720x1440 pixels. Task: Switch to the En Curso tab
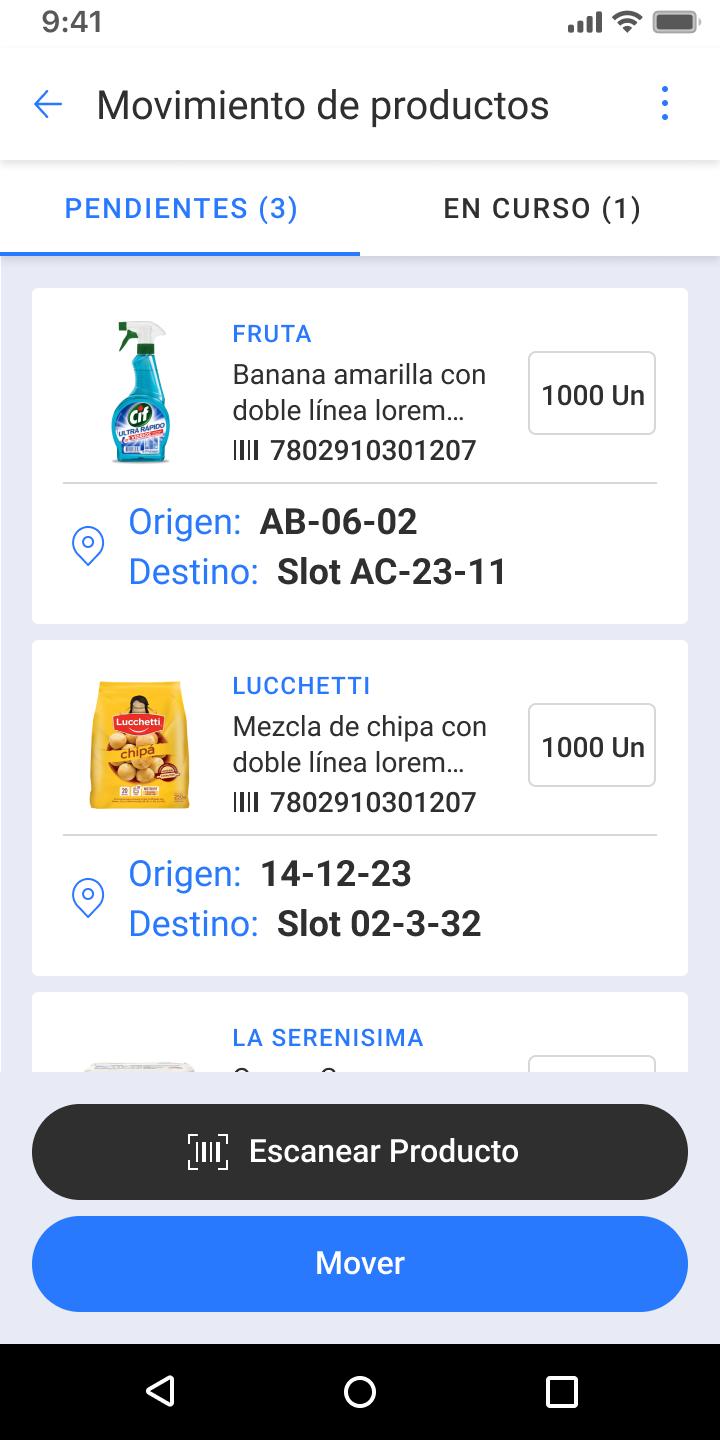[541, 209]
